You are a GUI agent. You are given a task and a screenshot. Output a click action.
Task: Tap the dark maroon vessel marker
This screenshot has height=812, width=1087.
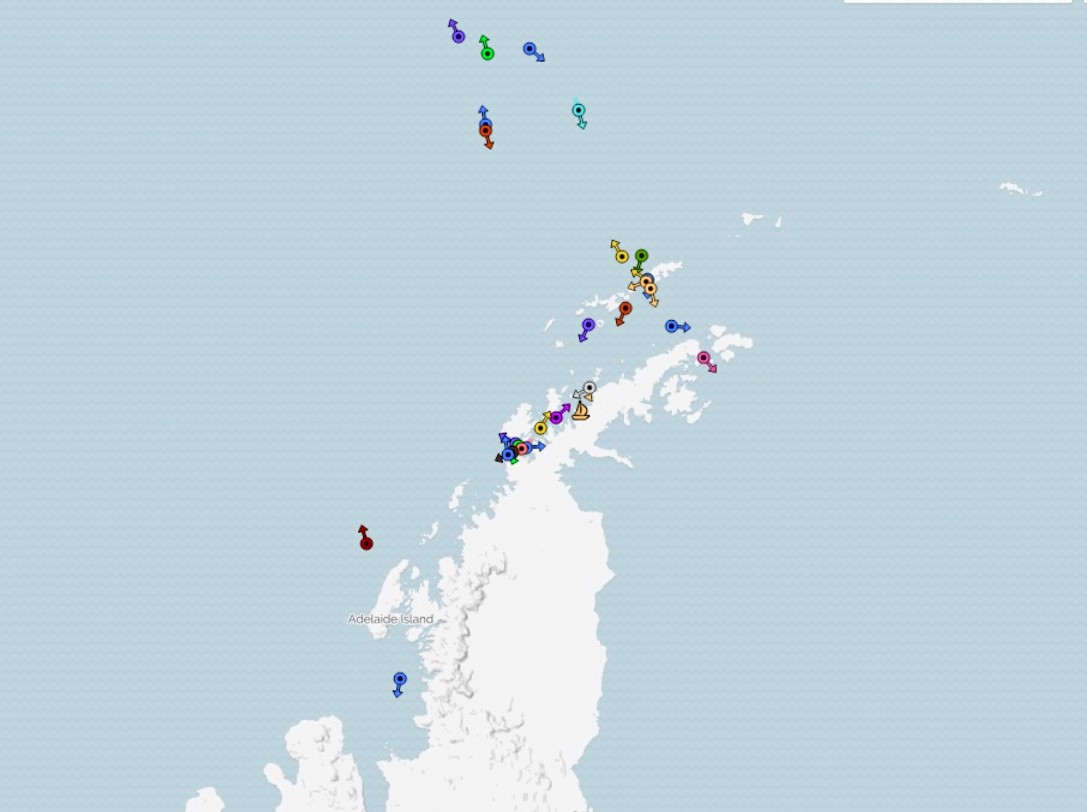coord(366,543)
